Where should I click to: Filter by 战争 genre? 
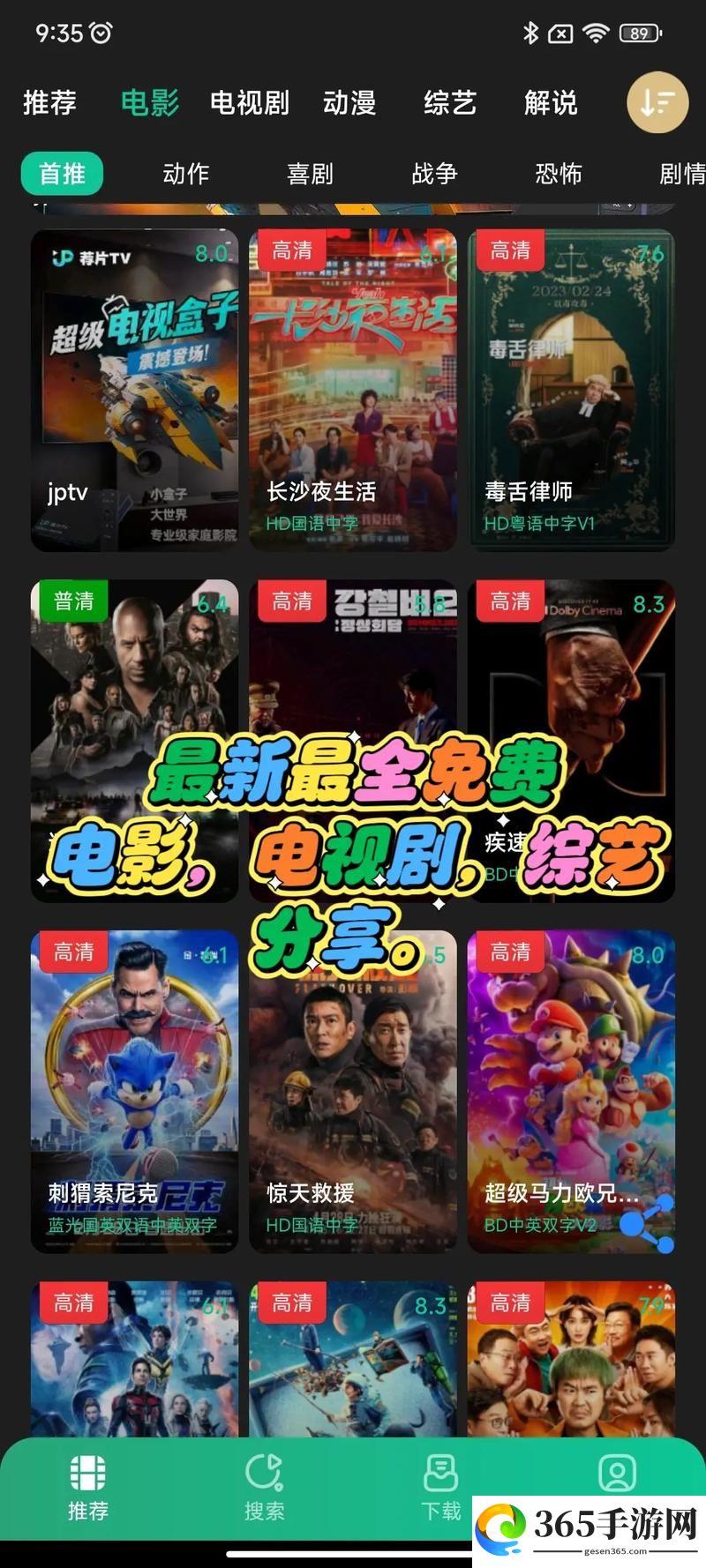(435, 174)
